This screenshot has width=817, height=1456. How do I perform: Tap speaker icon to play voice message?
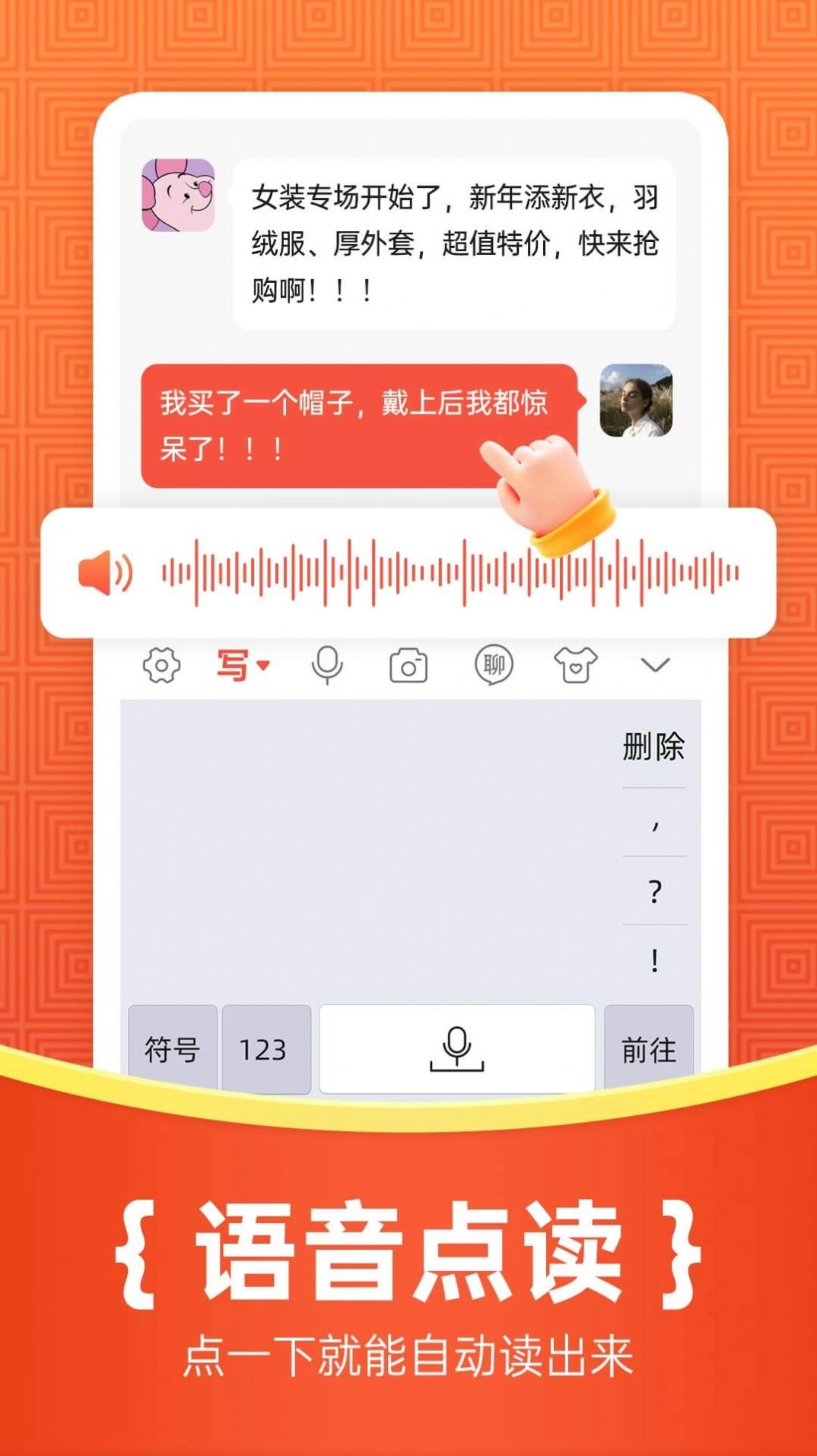pyautogui.click(x=106, y=572)
